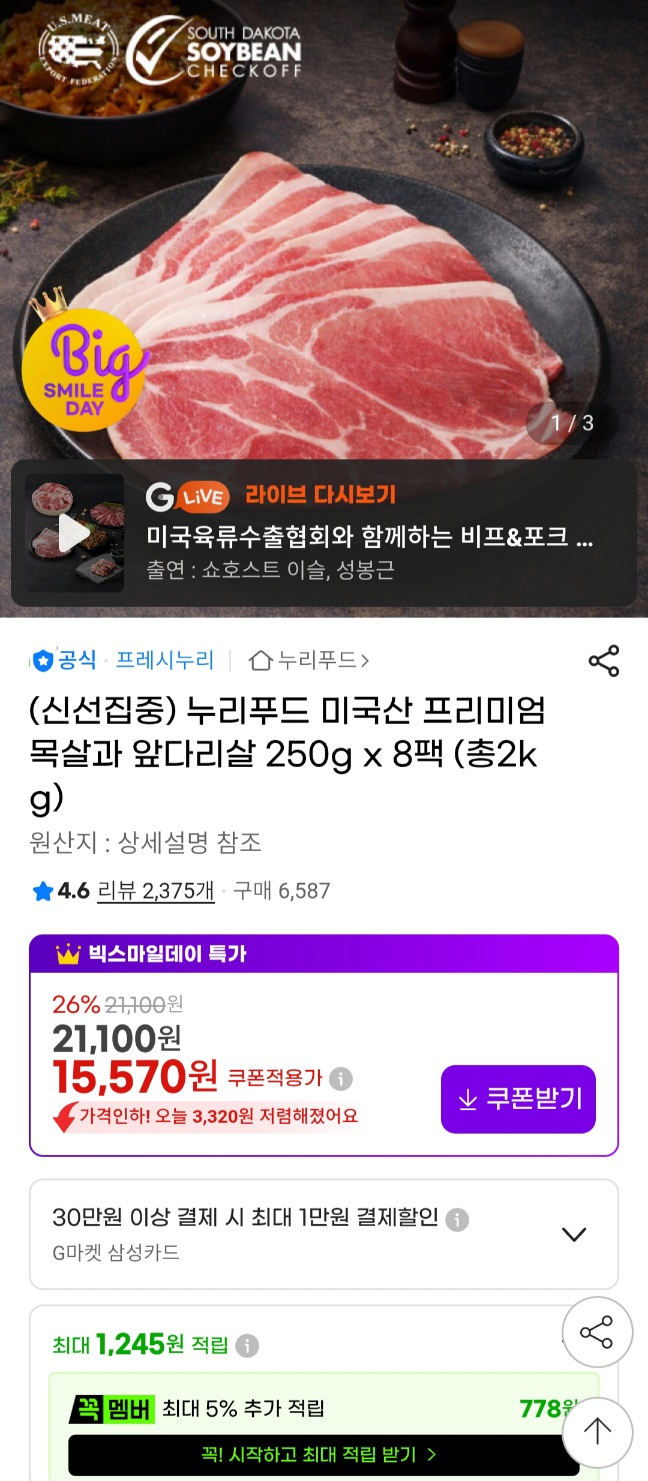Tap the 쿠폰받기 coupon button

518,1099
